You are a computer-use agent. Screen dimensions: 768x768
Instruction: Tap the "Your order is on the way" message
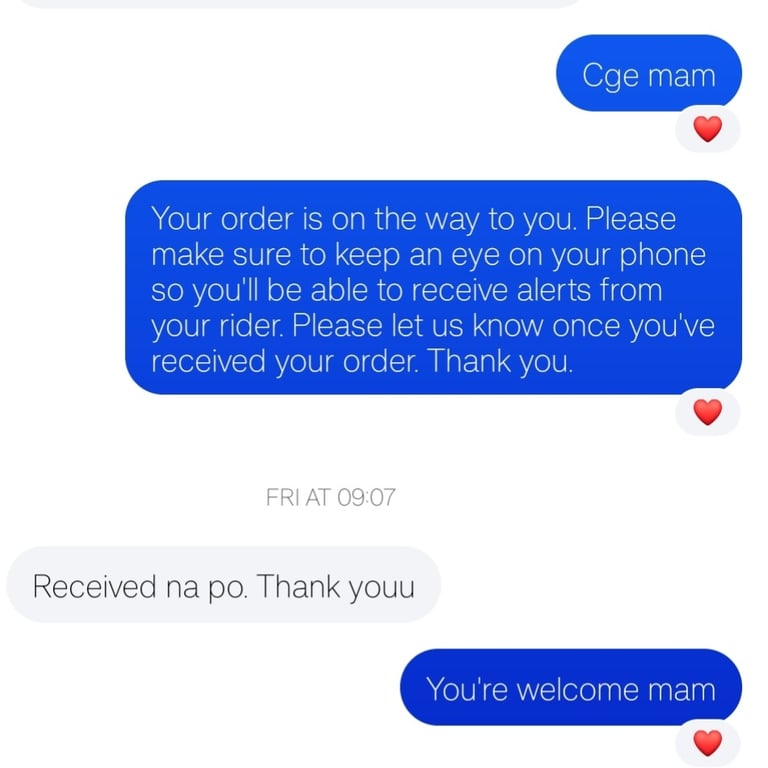(433, 288)
